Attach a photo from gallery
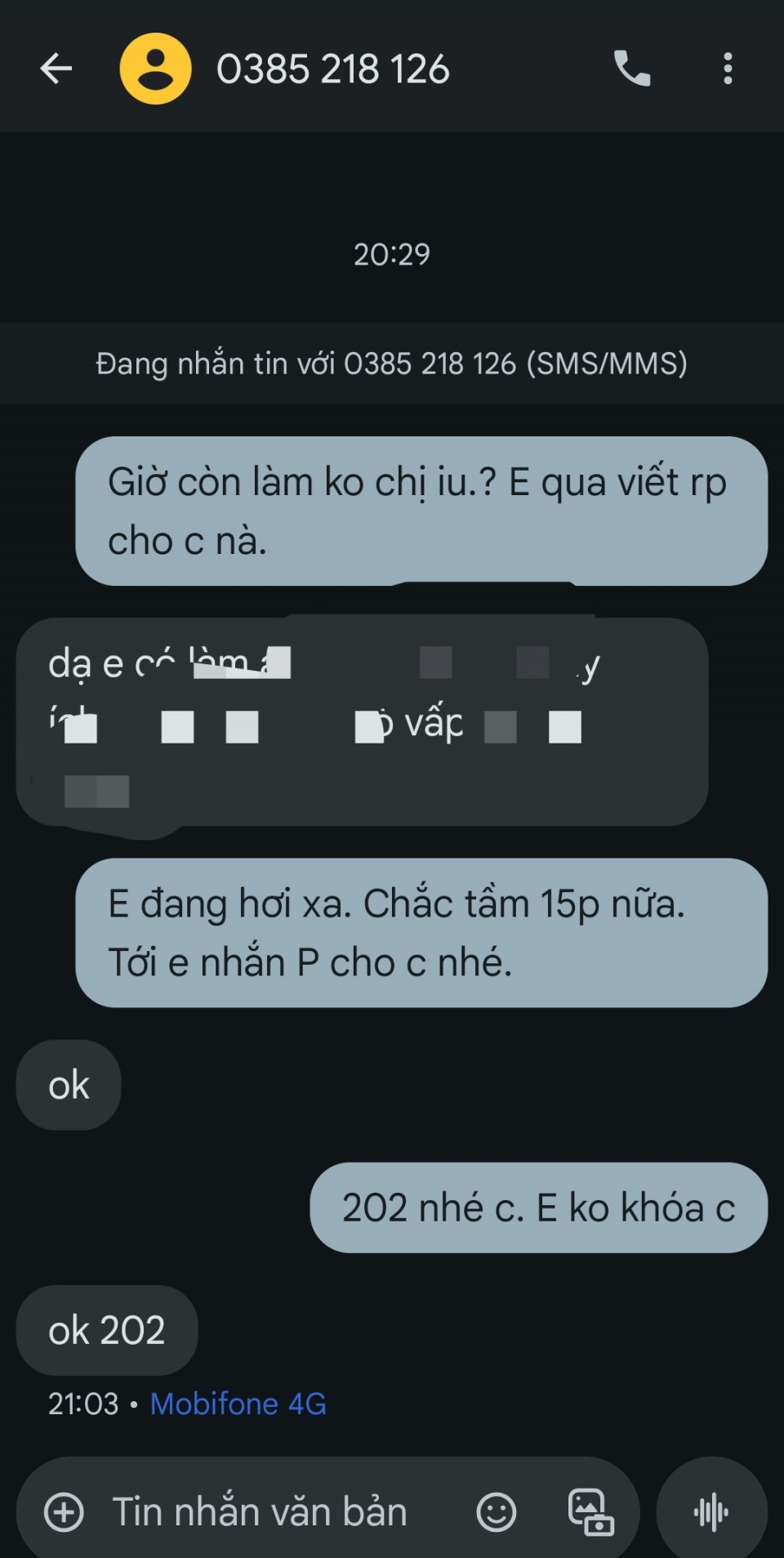This screenshot has width=784, height=1558. tap(591, 1512)
